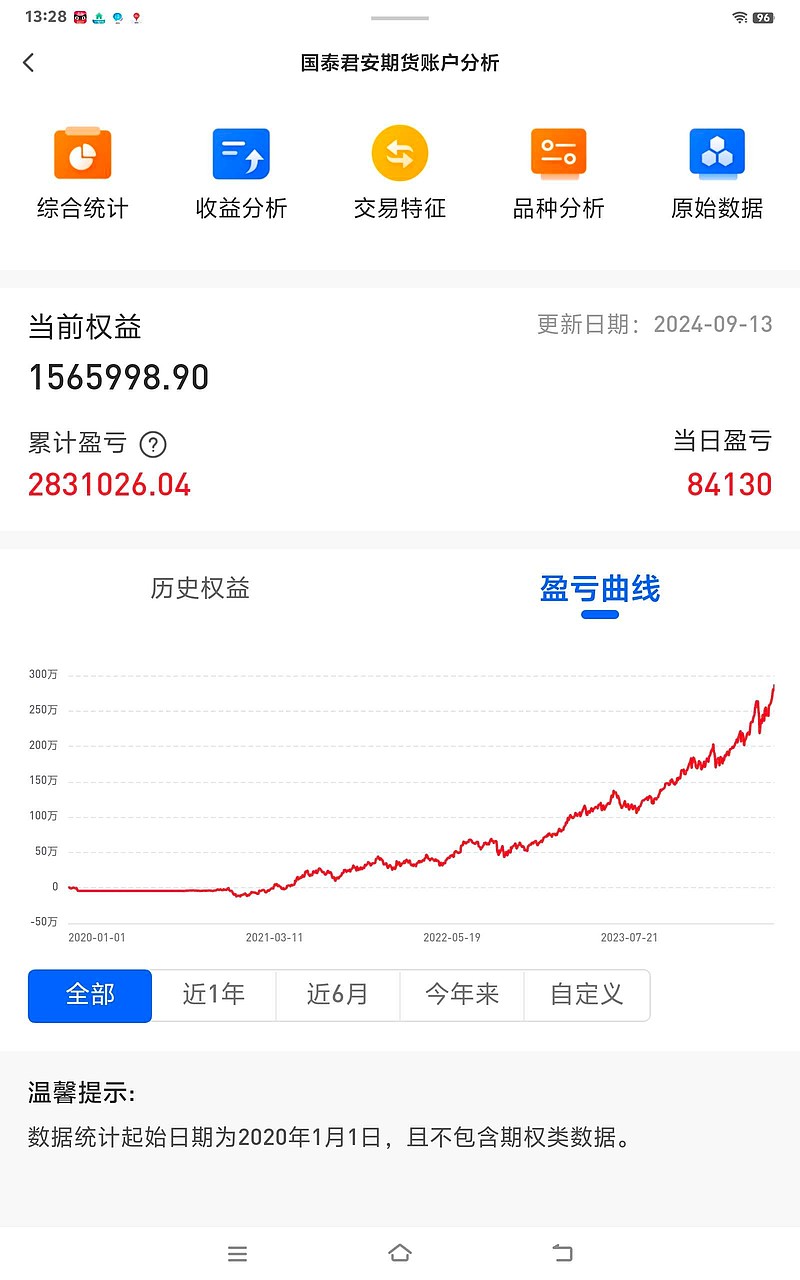
Task: Switch chart to 今年来
Action: 462,995
